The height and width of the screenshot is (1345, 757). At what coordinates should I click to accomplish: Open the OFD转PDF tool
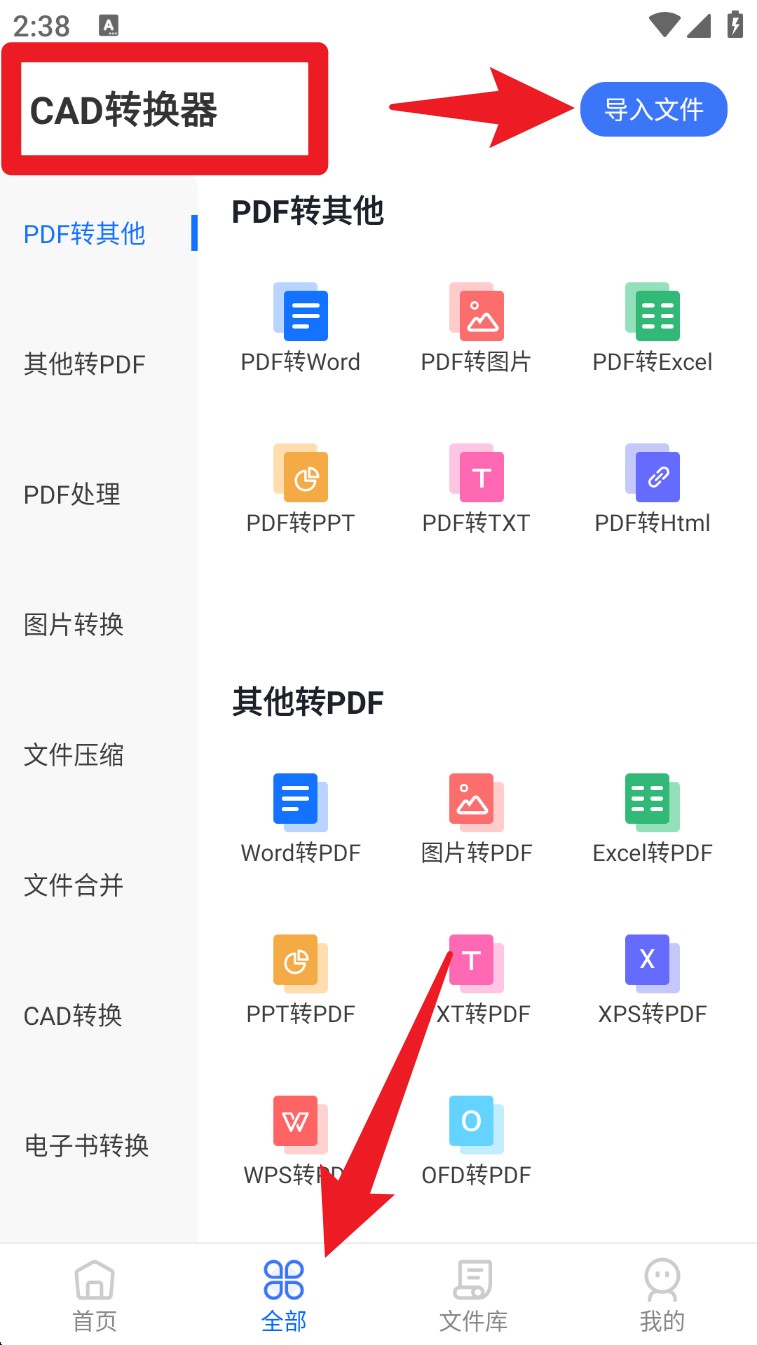click(476, 1142)
